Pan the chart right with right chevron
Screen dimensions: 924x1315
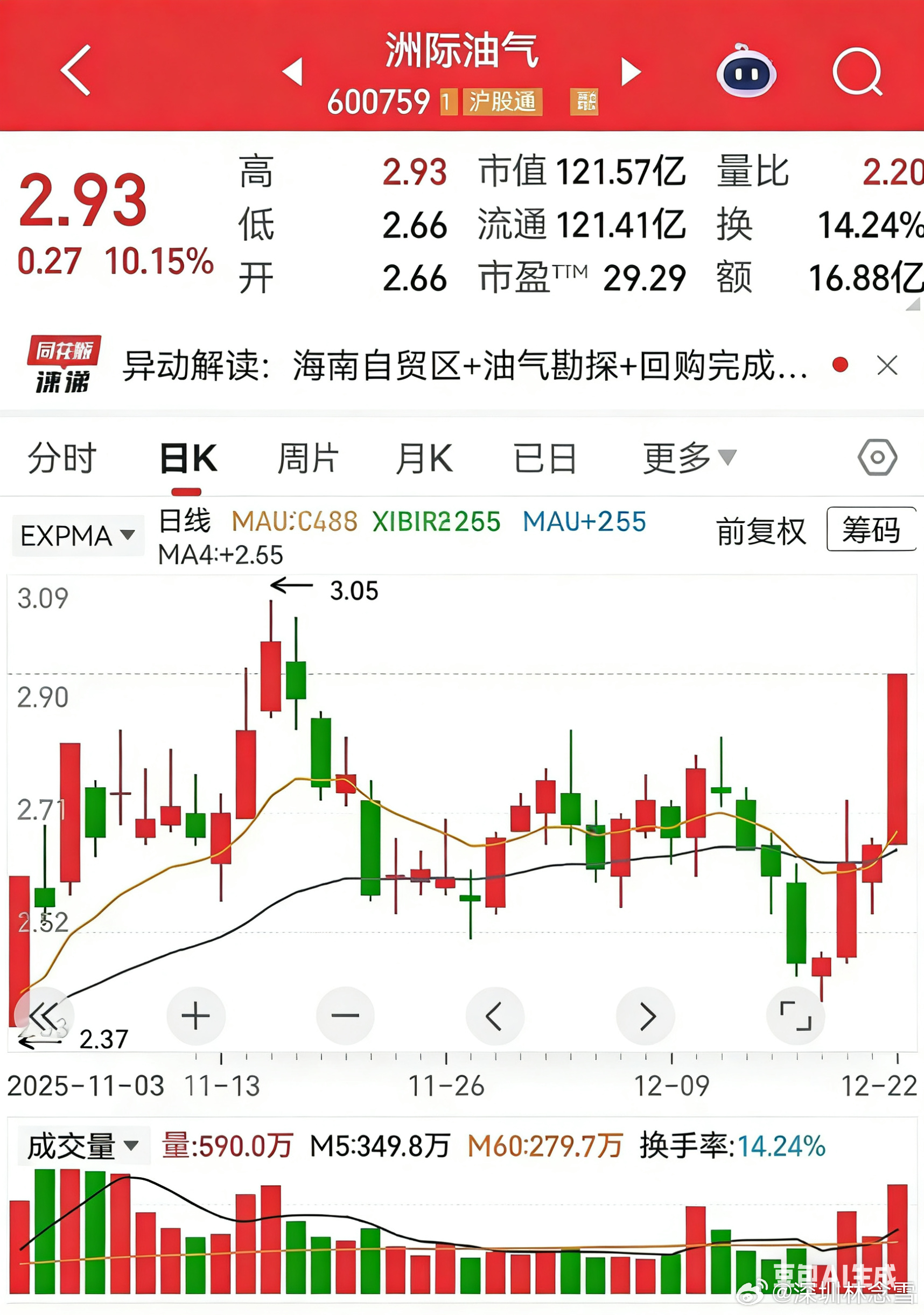647,1015
